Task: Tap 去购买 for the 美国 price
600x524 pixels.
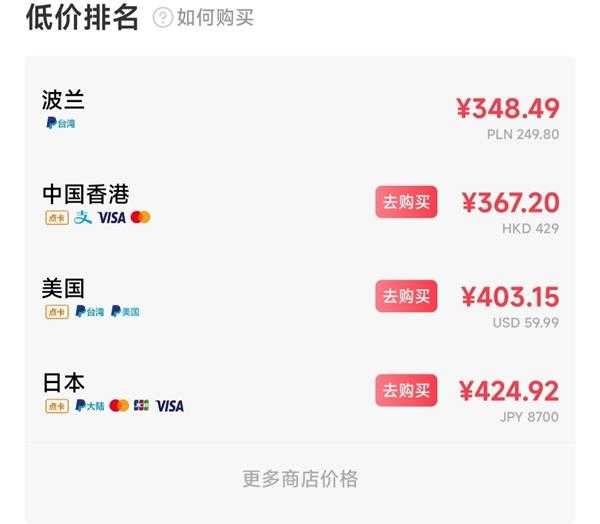Action: point(406,296)
